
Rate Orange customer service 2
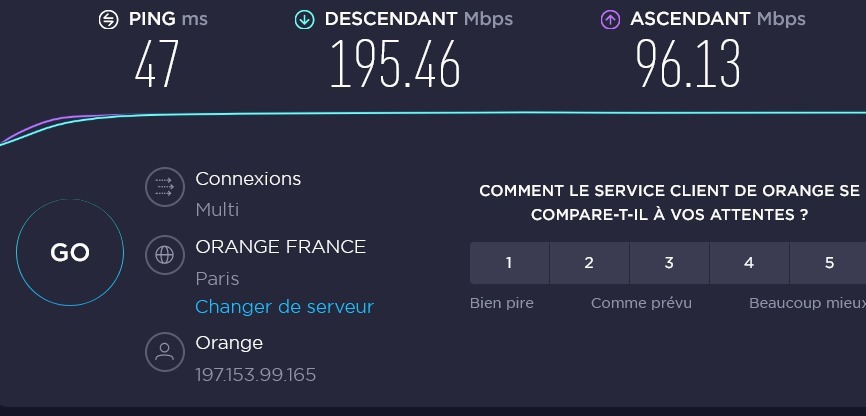click(x=589, y=263)
